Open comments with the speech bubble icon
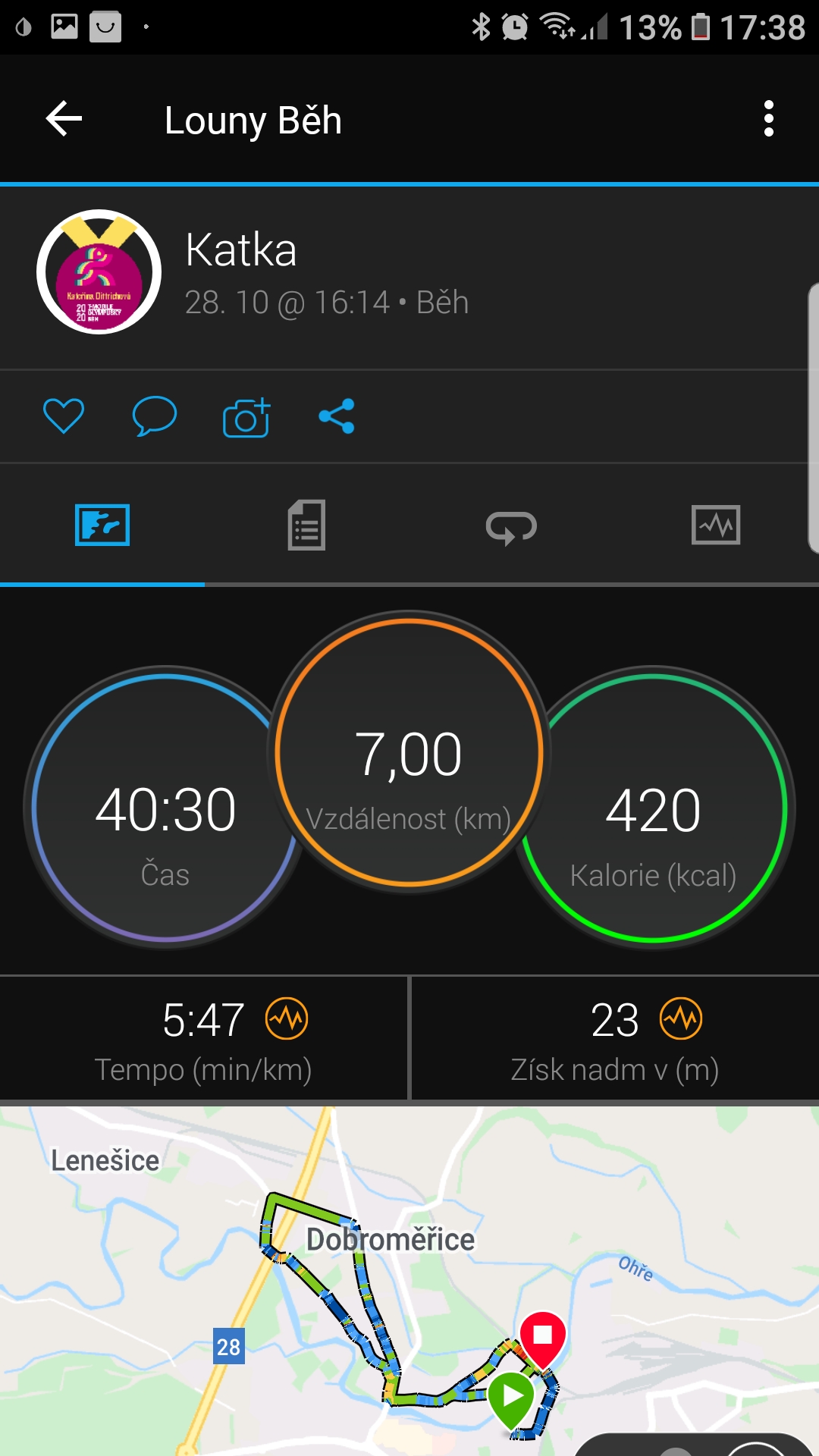Image resolution: width=819 pixels, height=1456 pixels. [x=155, y=416]
